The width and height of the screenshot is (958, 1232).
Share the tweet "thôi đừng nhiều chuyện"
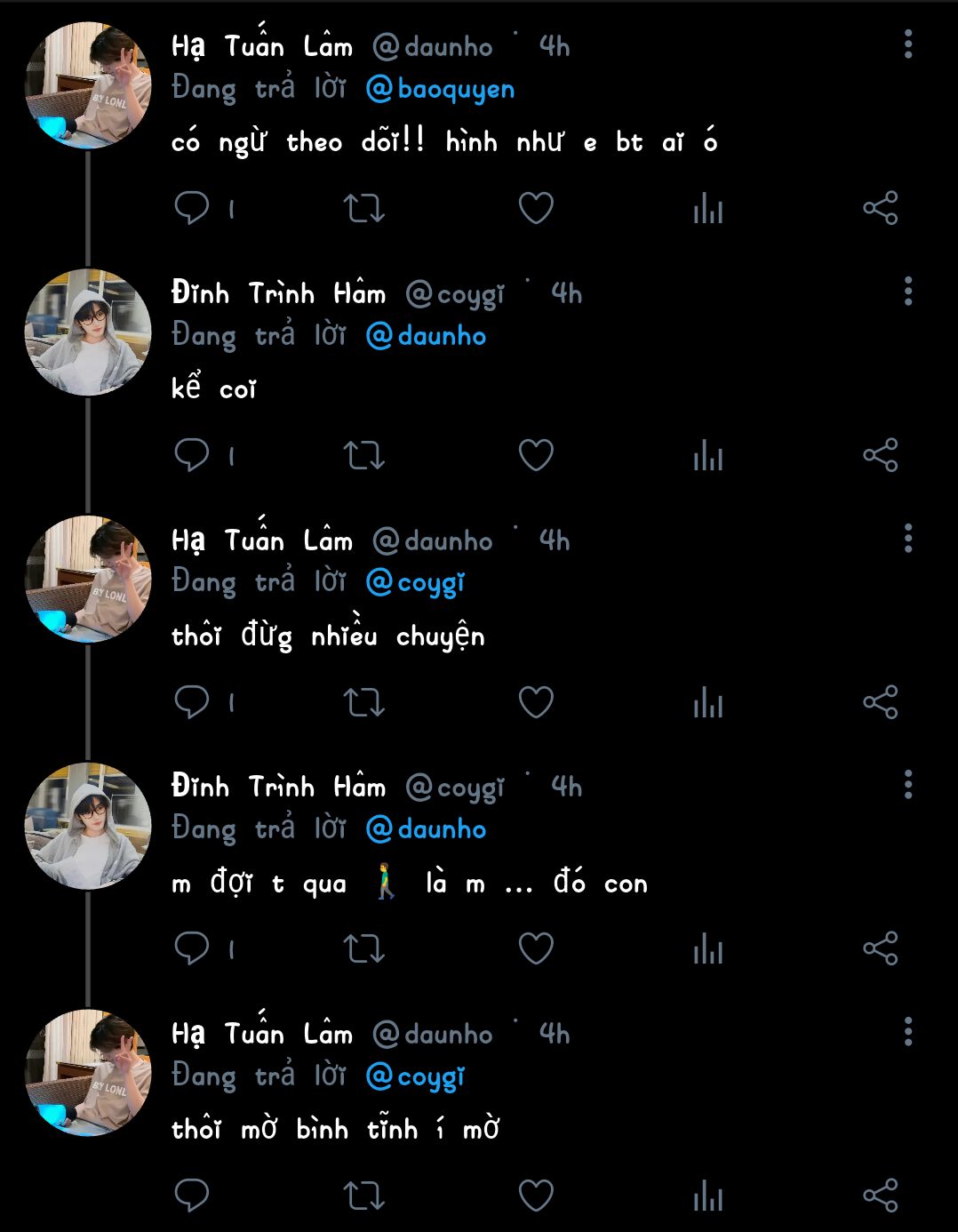pos(881,702)
